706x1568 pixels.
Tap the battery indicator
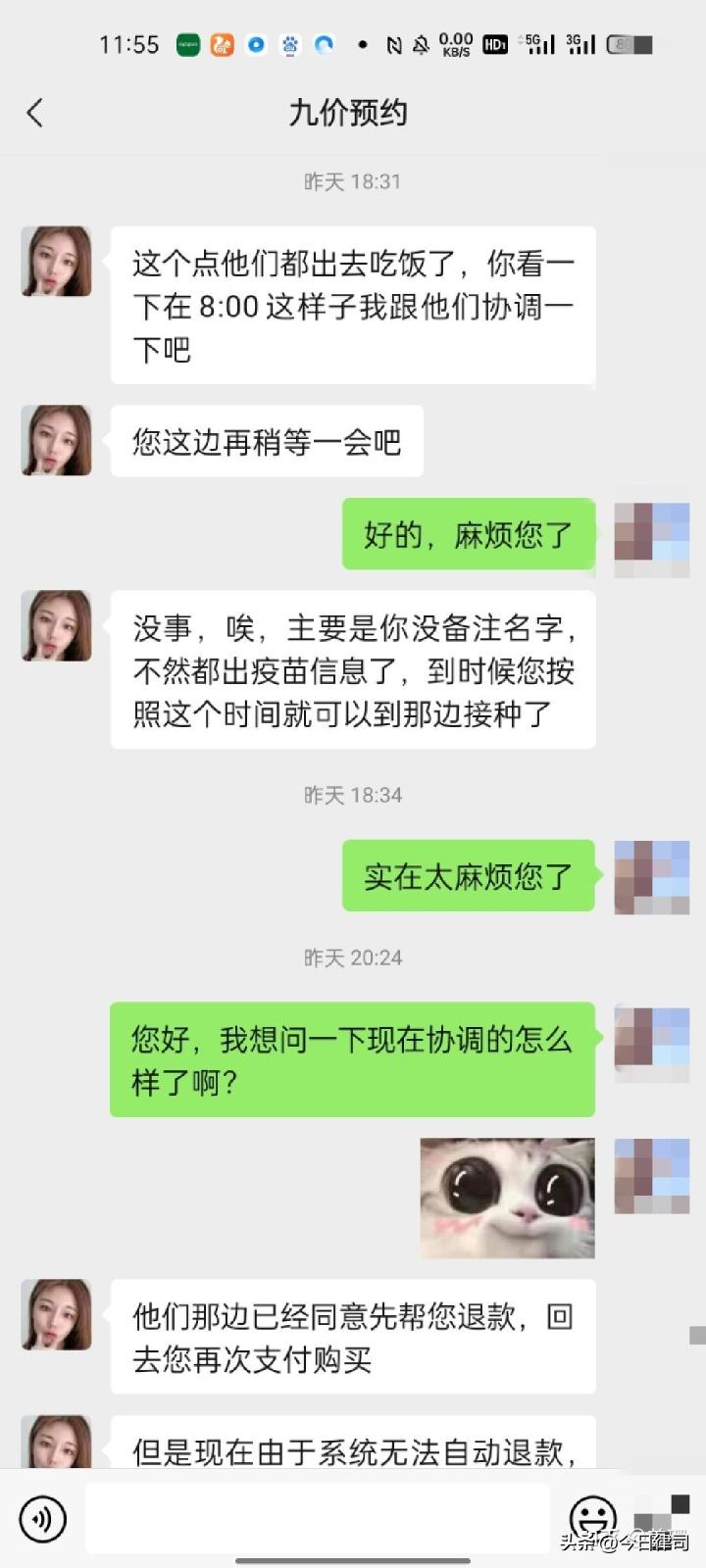[625, 45]
